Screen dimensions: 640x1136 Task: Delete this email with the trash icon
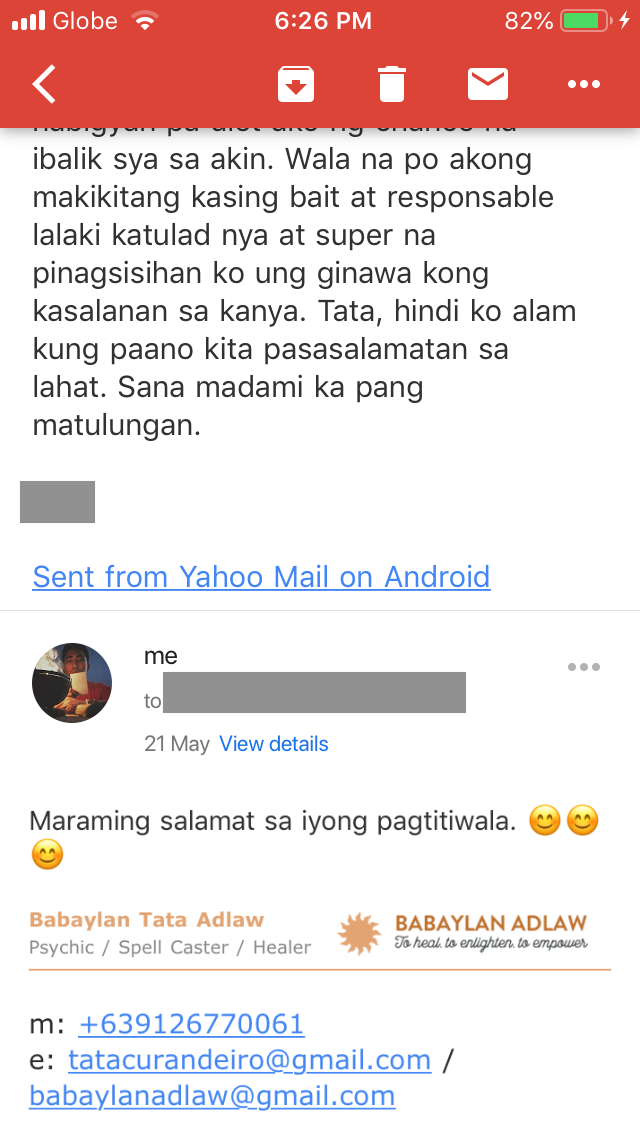(x=392, y=84)
